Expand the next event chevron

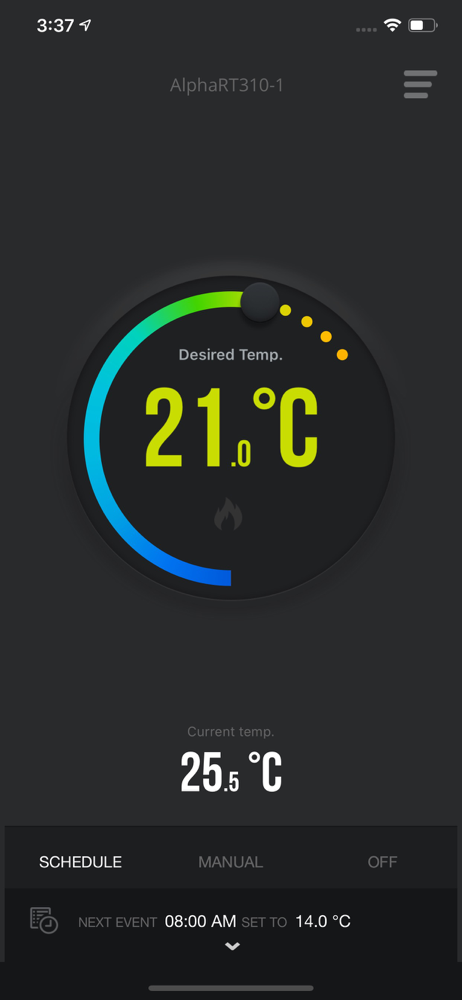click(x=232, y=946)
